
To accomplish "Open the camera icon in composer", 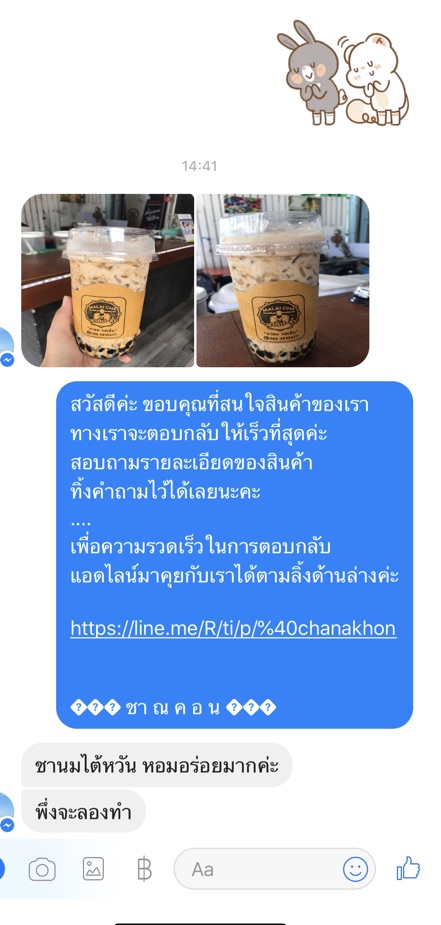I will 42,870.
